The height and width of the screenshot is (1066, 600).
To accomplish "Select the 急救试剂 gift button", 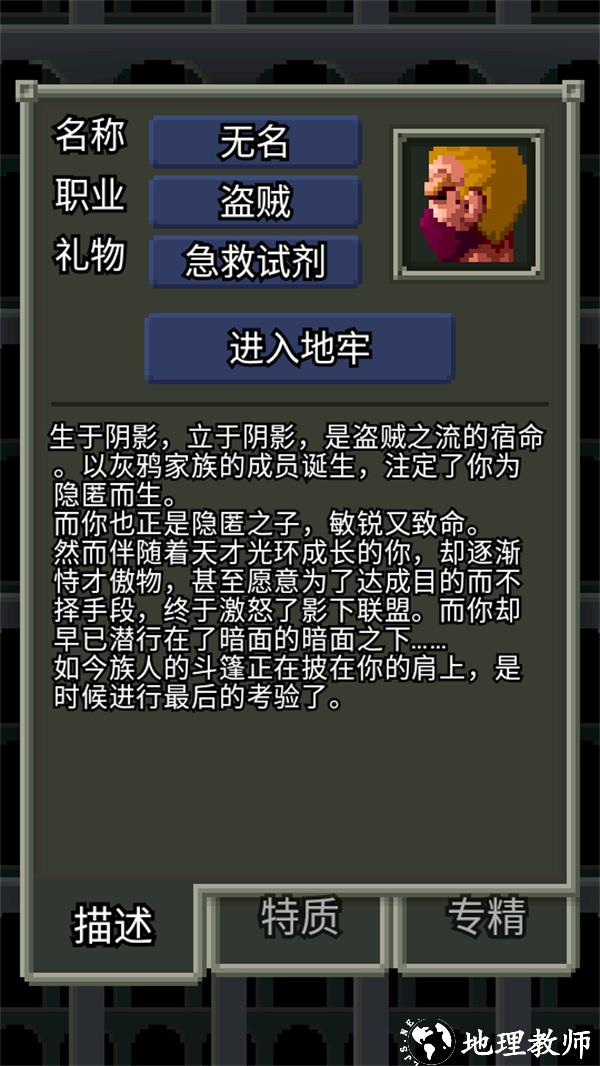I will coord(254,261).
